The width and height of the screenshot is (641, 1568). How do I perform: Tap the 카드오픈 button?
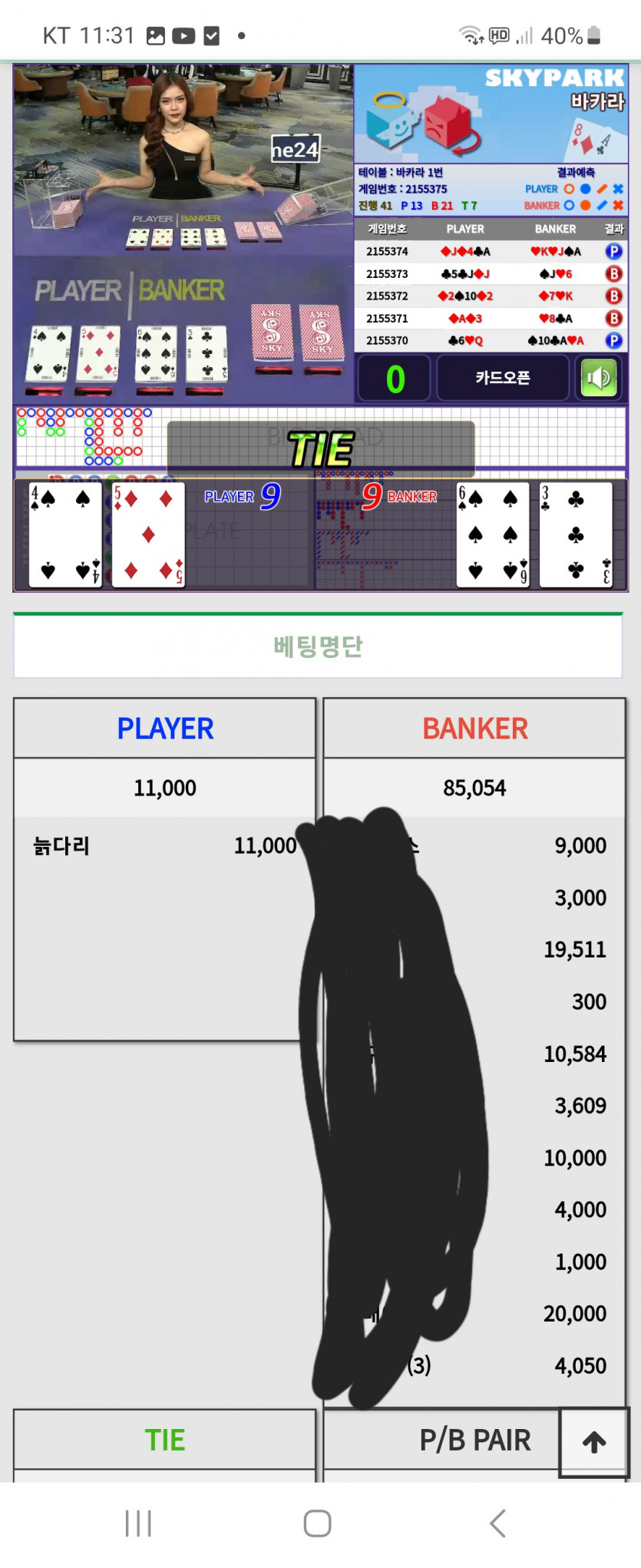pyautogui.click(x=502, y=378)
